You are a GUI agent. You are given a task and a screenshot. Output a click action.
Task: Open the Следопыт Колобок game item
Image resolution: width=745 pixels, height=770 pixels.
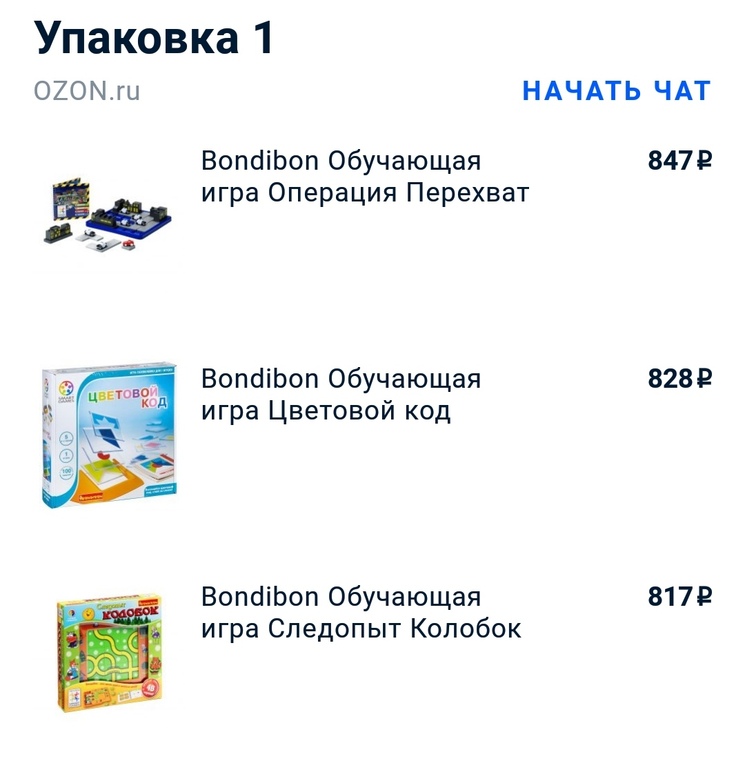[x=360, y=613]
